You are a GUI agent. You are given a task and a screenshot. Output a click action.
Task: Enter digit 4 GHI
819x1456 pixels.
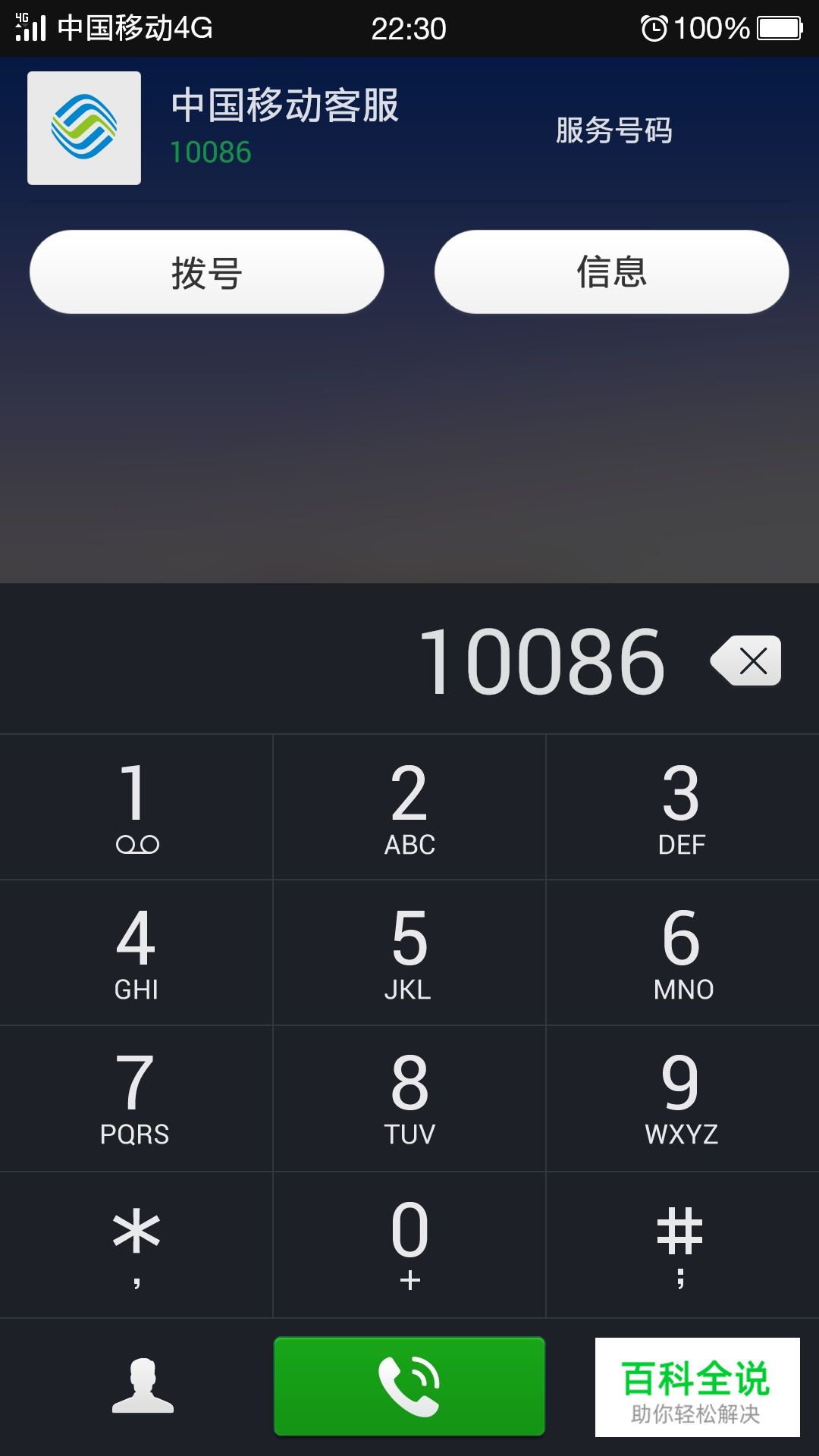point(136,953)
